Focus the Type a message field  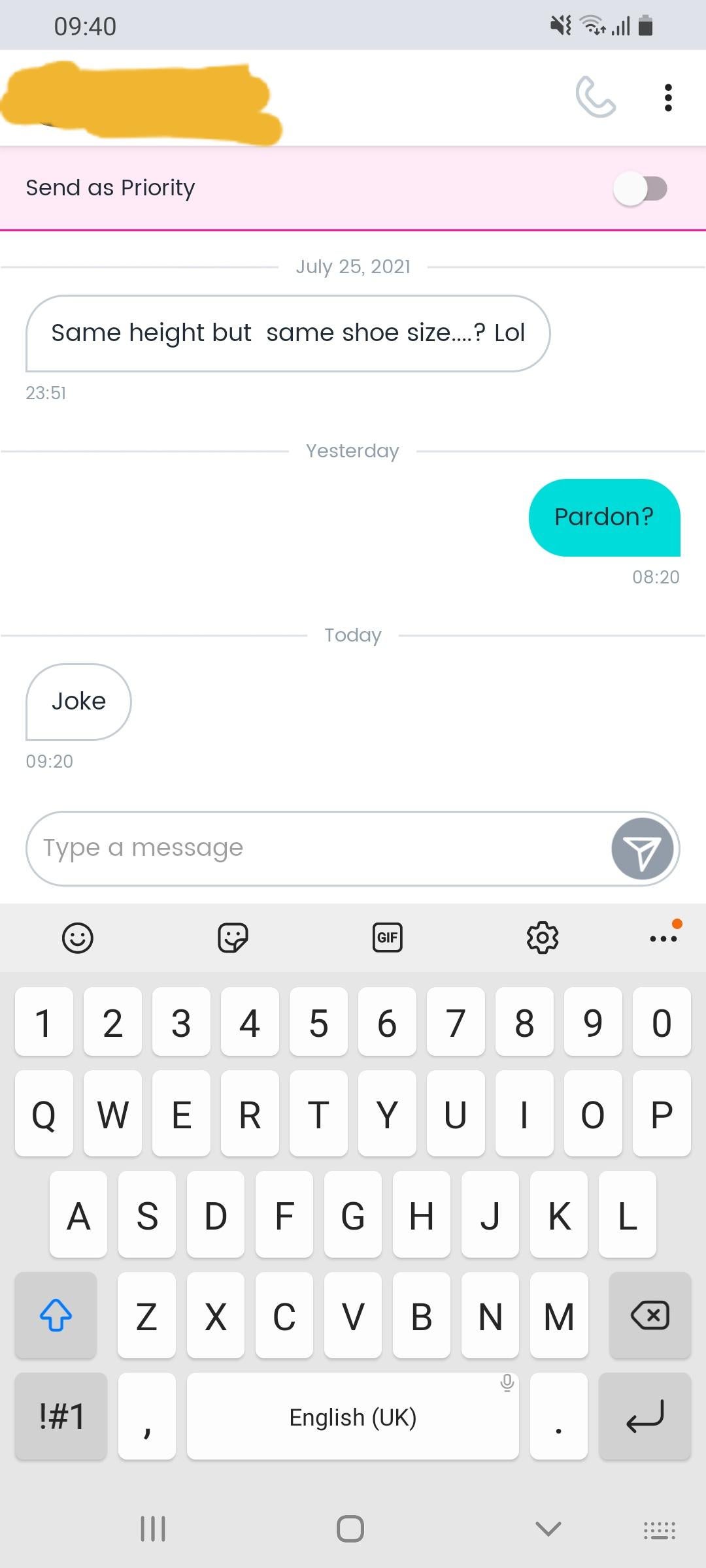click(314, 848)
